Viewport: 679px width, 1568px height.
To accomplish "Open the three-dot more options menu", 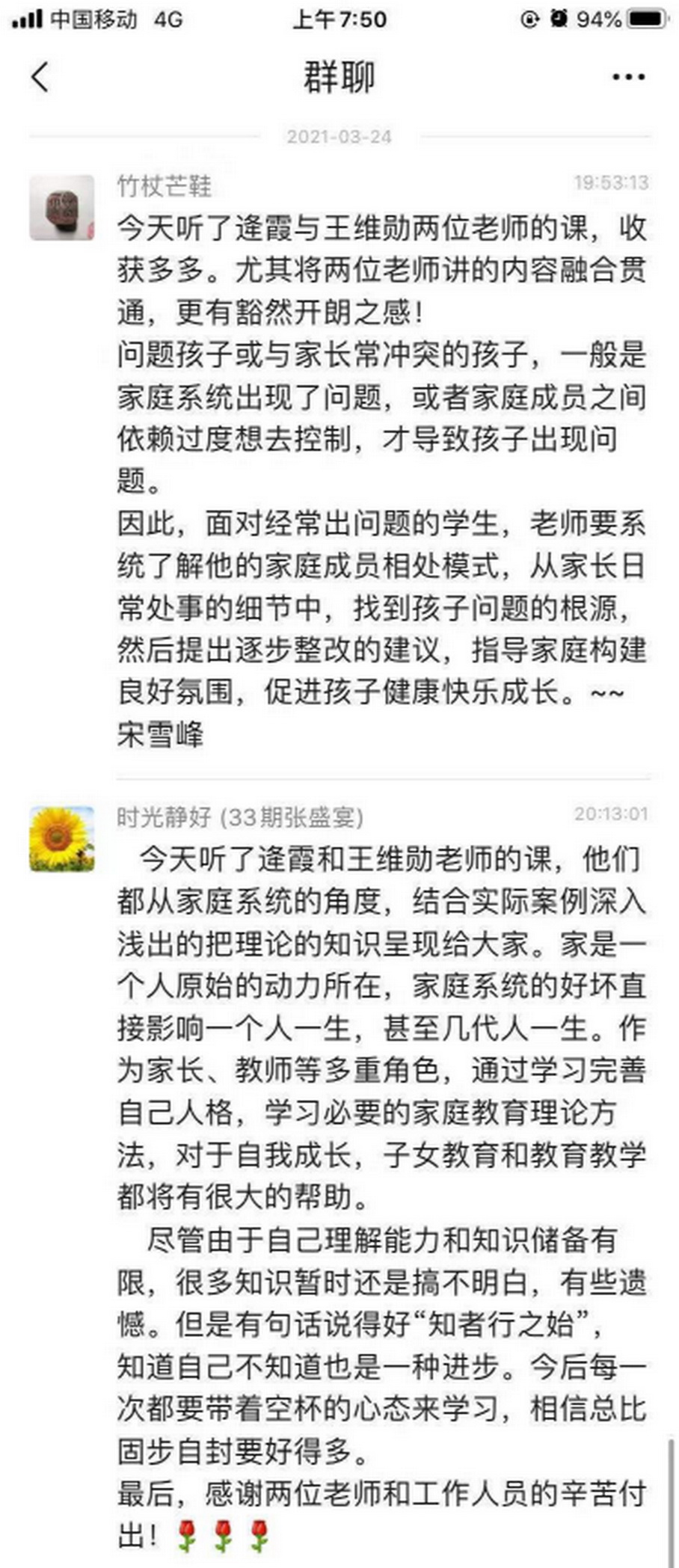I will point(627,77).
